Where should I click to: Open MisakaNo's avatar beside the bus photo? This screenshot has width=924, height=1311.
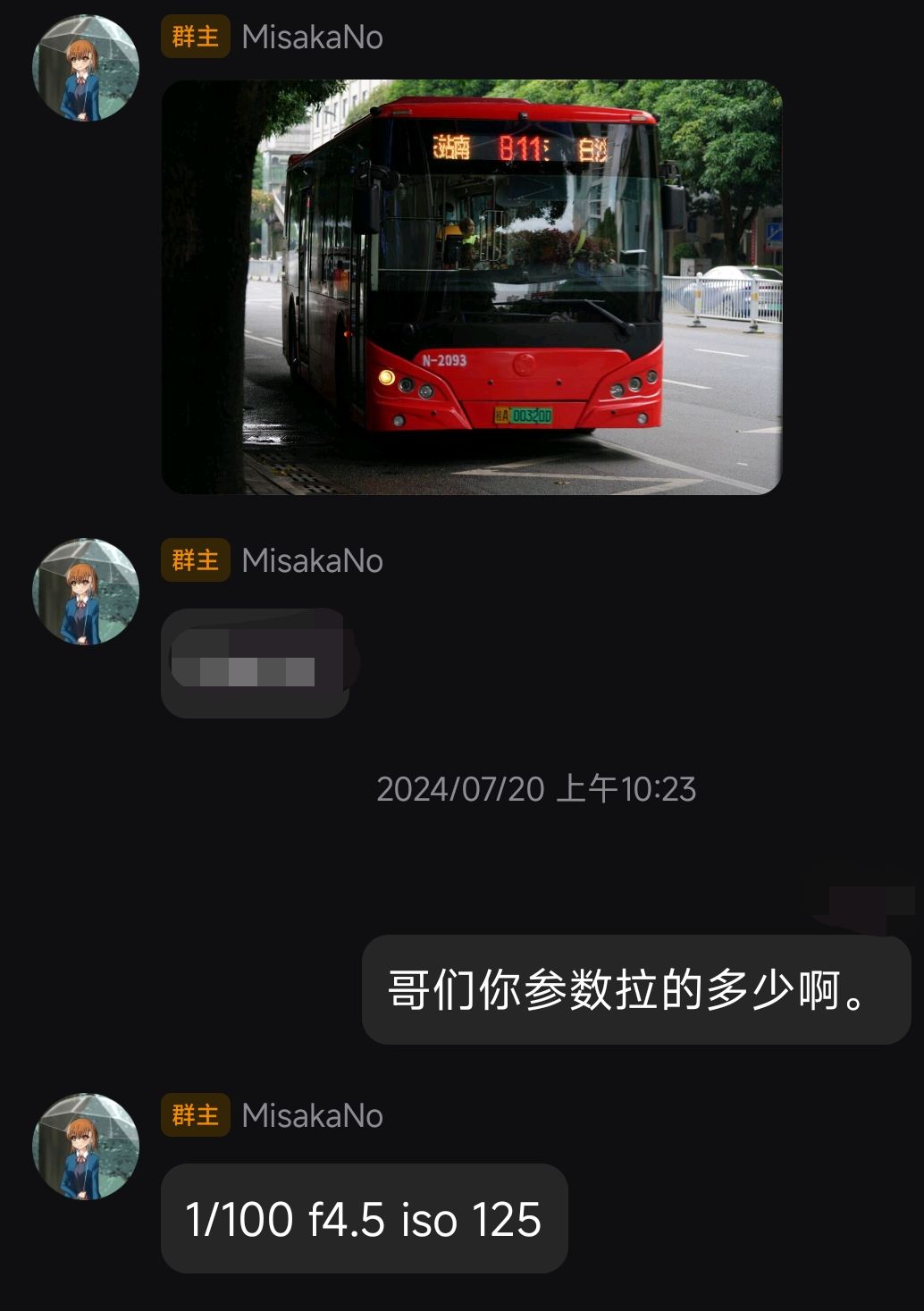pos(86,68)
